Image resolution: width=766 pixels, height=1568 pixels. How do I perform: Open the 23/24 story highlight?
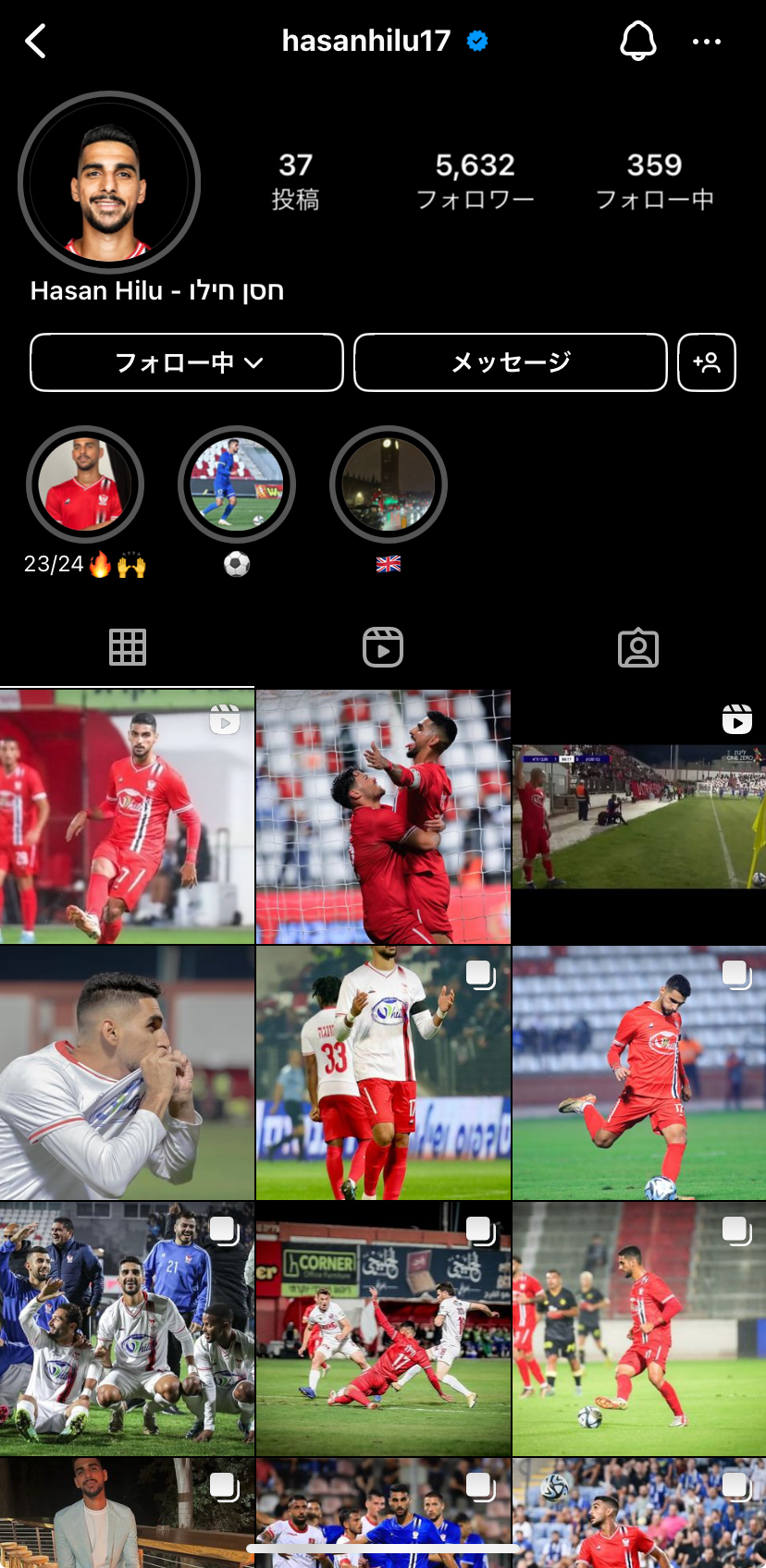click(85, 484)
